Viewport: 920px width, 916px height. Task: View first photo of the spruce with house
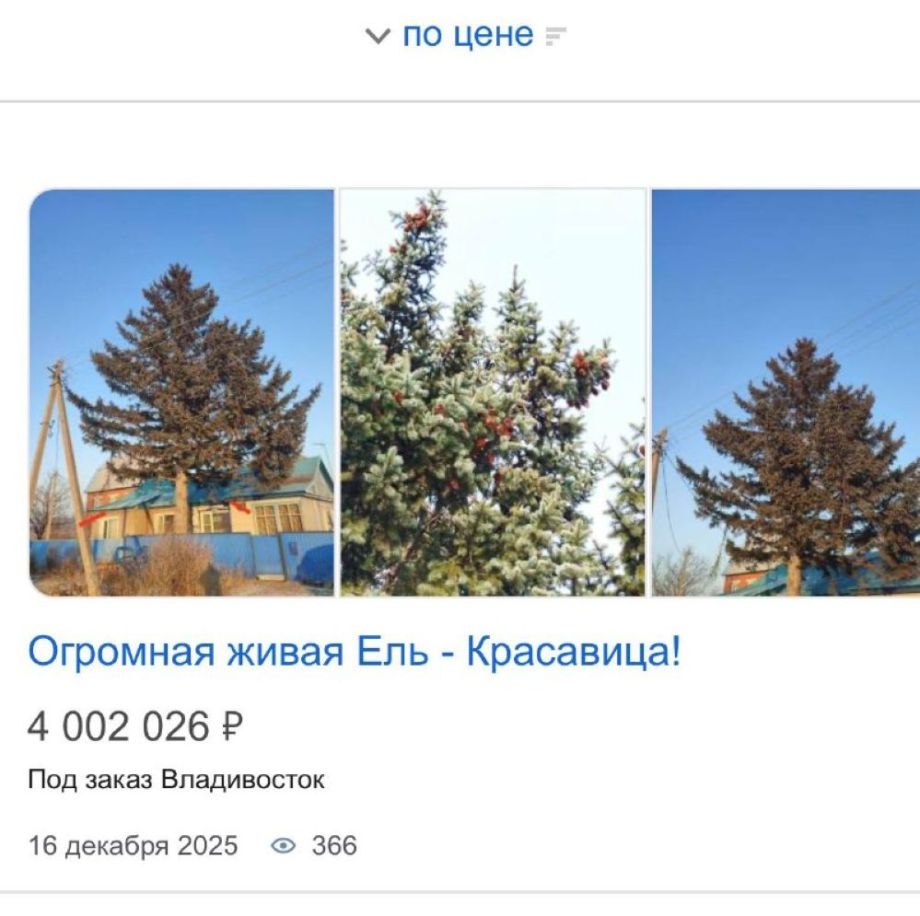coord(181,392)
